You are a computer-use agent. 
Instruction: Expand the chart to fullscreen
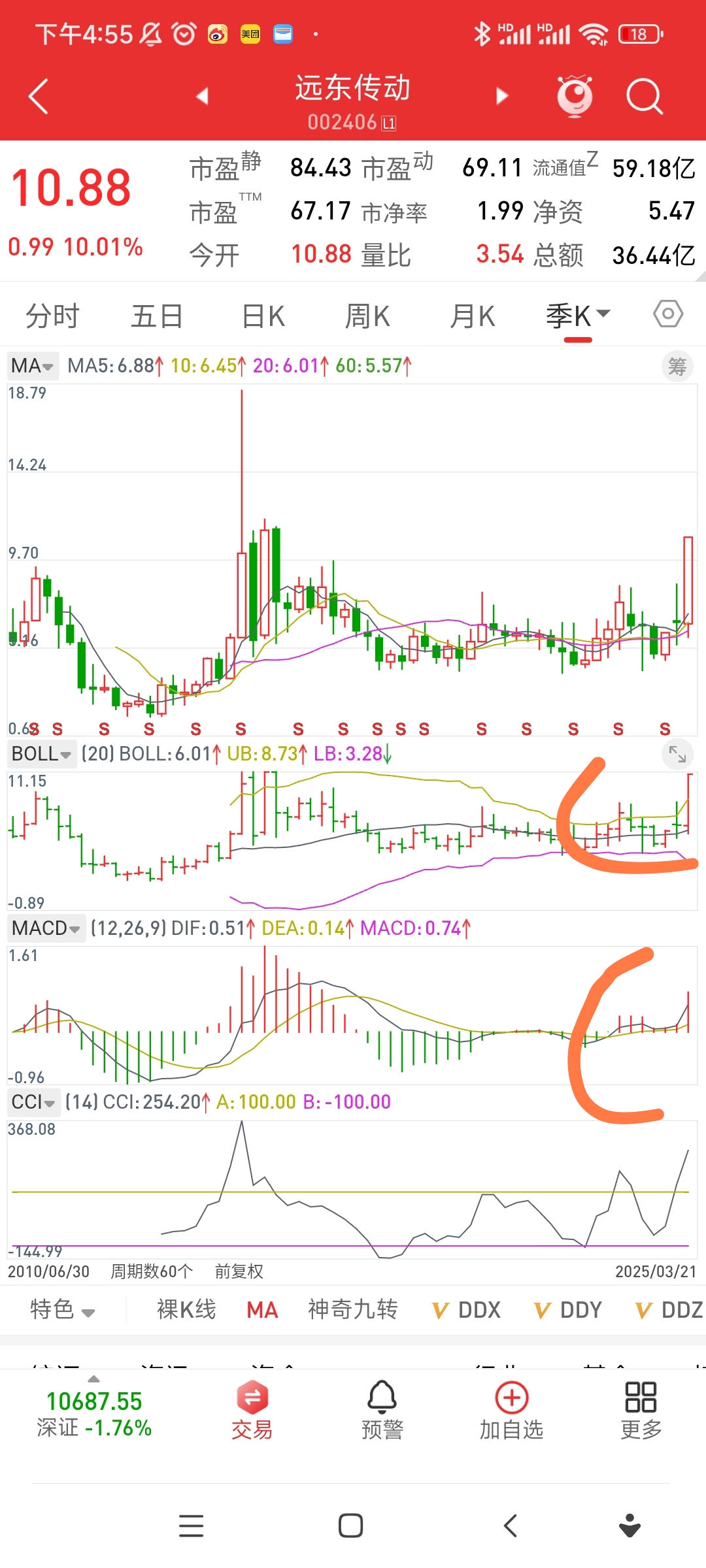point(677,755)
